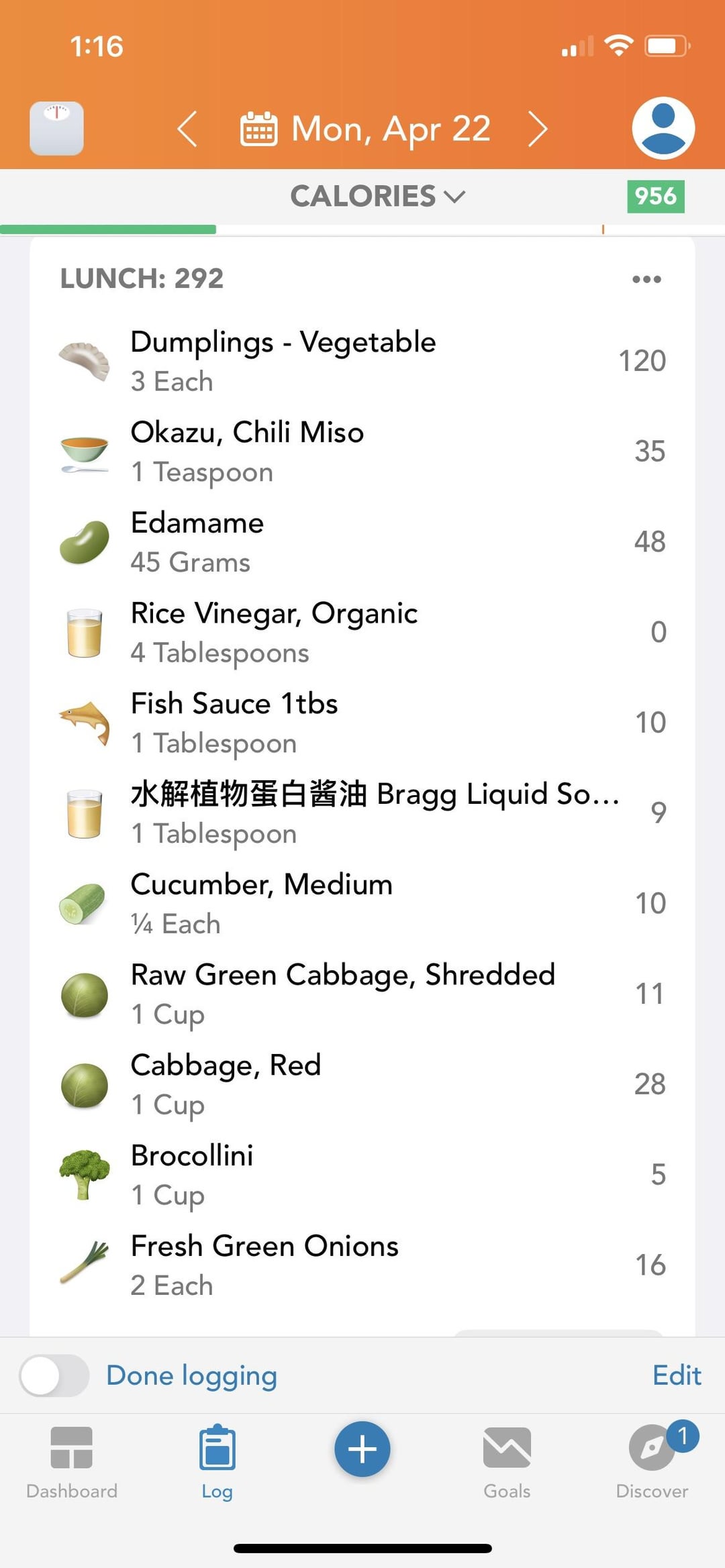Add a new entry with the plus button

pyautogui.click(x=362, y=1449)
